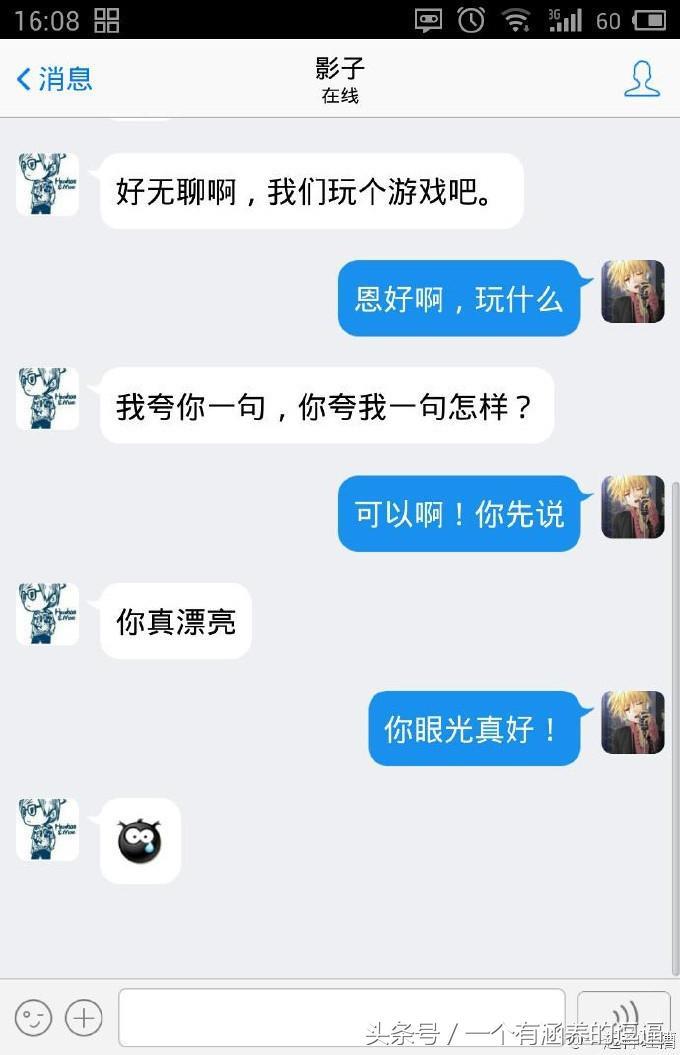Open 影子's contact profile icon

tap(641, 79)
